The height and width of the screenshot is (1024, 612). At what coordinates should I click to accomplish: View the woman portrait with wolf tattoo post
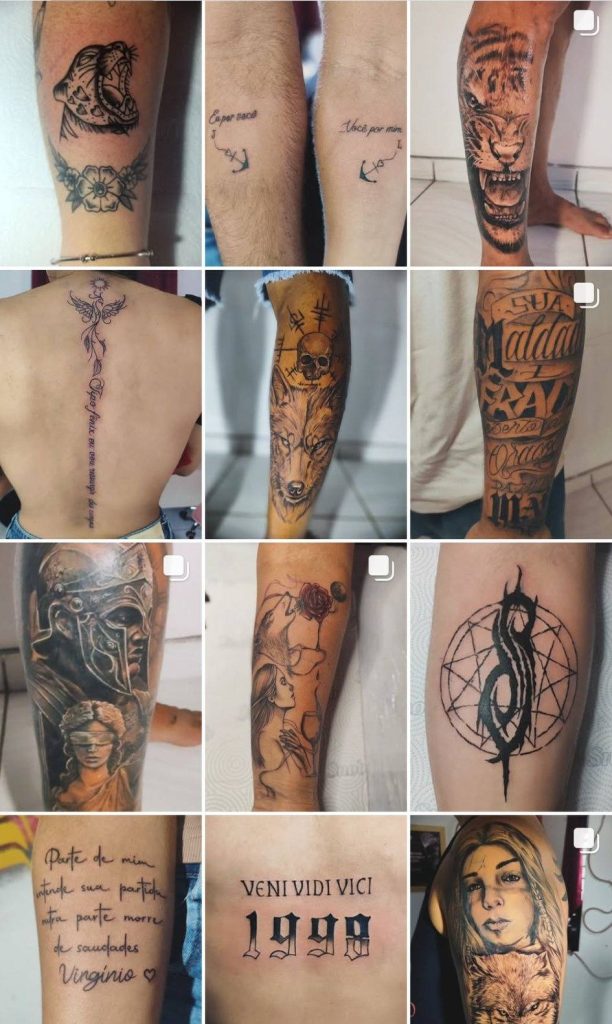click(x=511, y=920)
